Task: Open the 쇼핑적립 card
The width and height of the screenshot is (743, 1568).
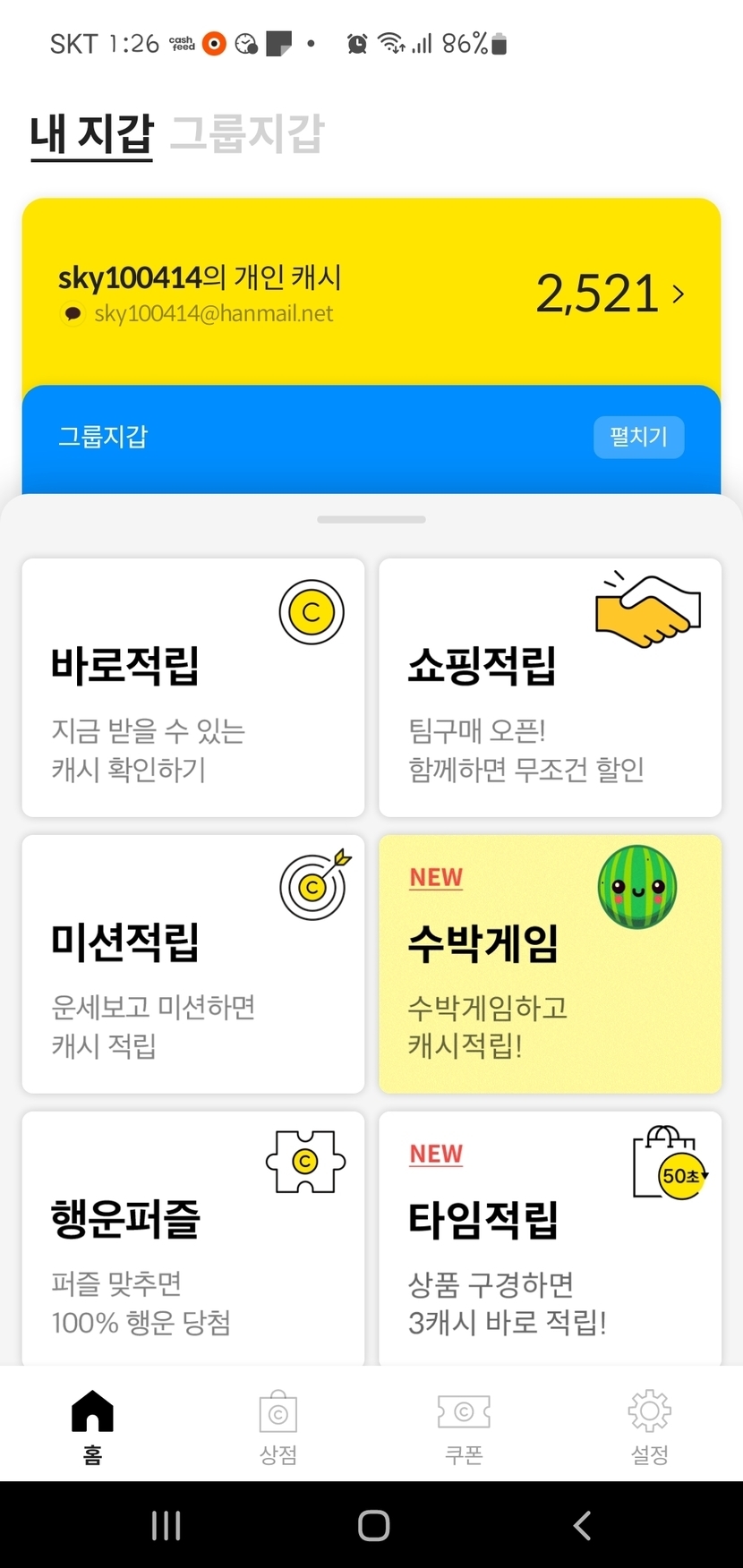Action: point(550,687)
